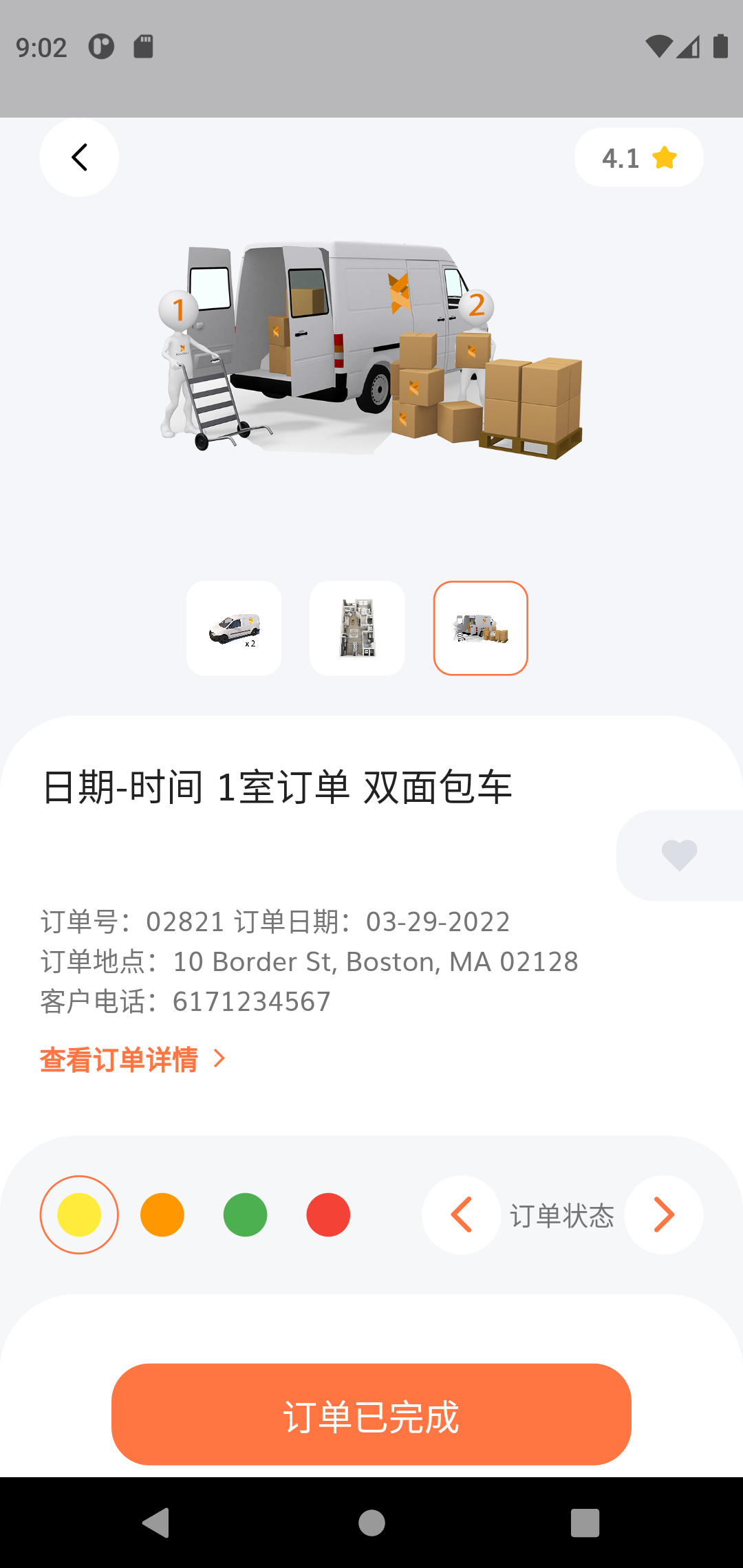Choose the orange status color
The width and height of the screenshot is (743, 1568).
[162, 1215]
